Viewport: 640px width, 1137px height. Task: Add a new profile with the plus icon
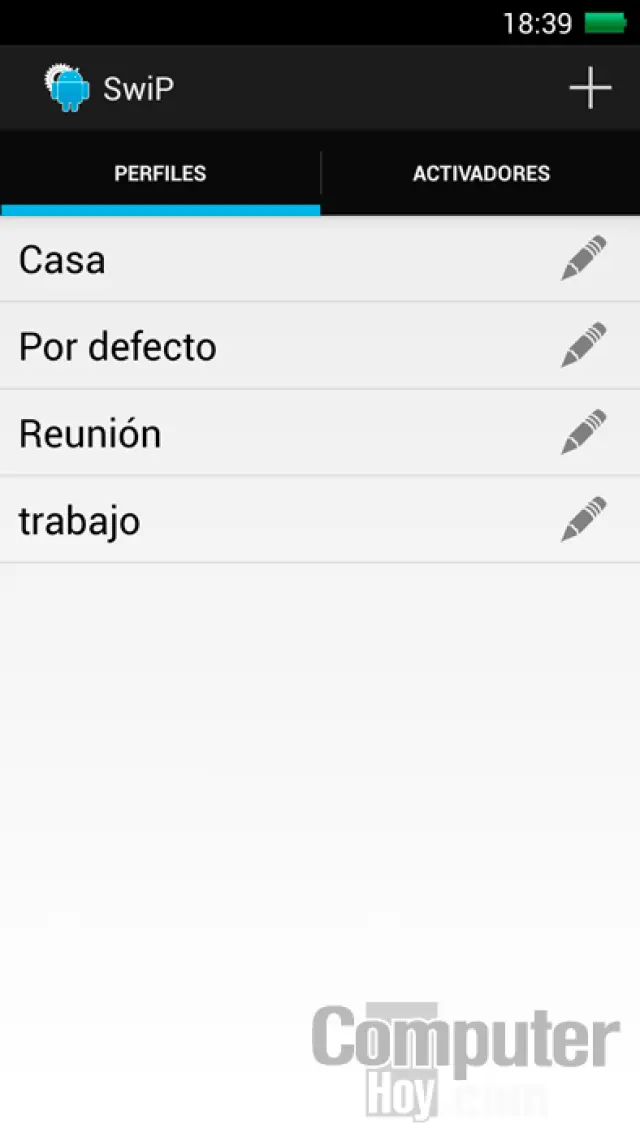click(590, 88)
